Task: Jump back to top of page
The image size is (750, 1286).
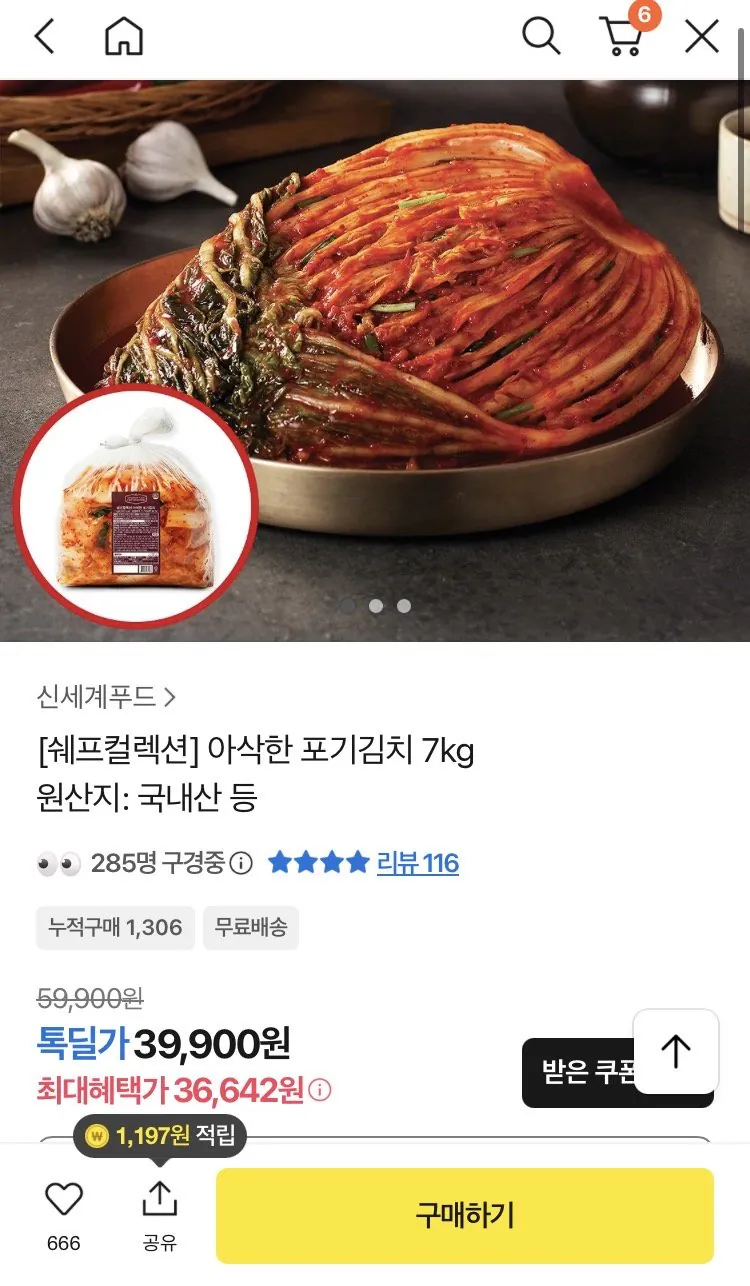Action: point(676,1051)
